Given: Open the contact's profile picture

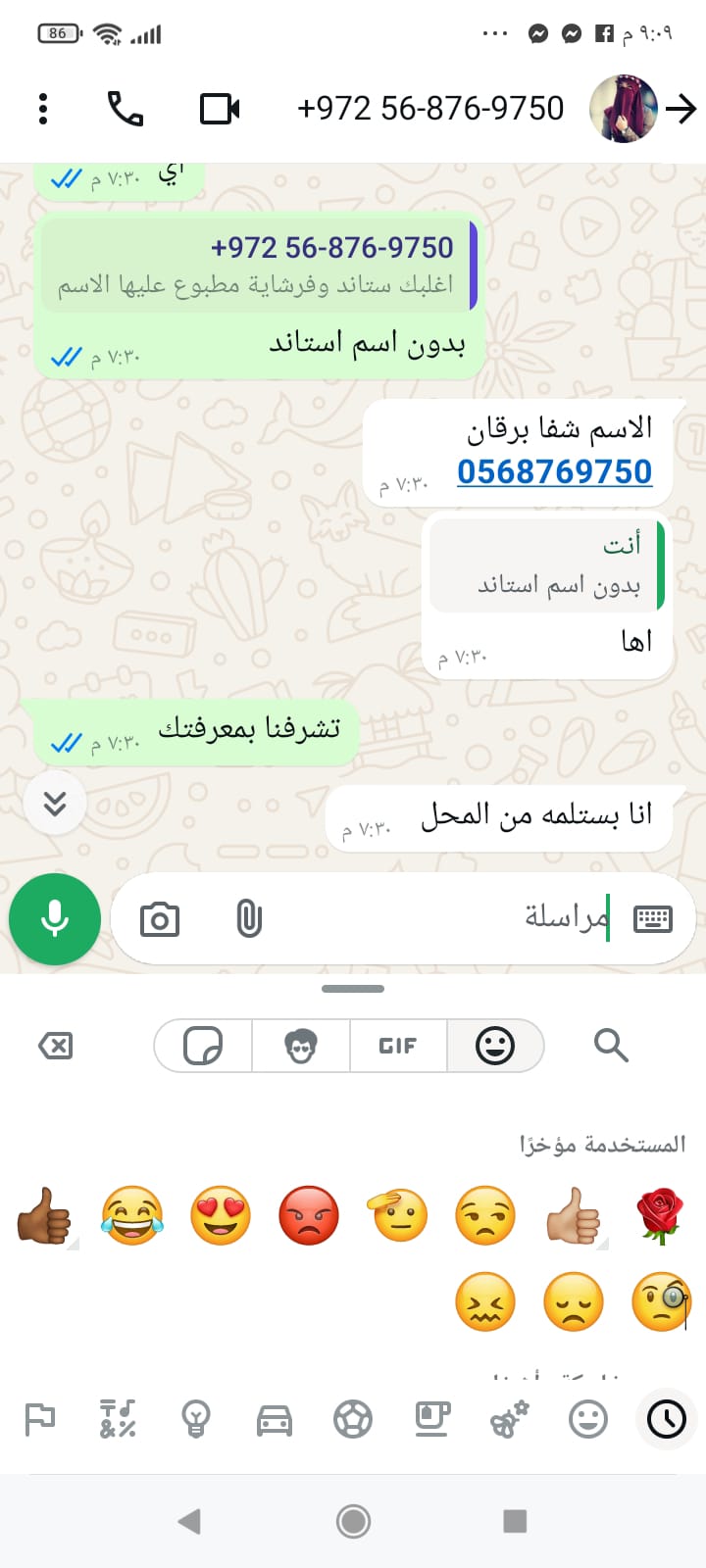Looking at the screenshot, I should pos(623,109).
